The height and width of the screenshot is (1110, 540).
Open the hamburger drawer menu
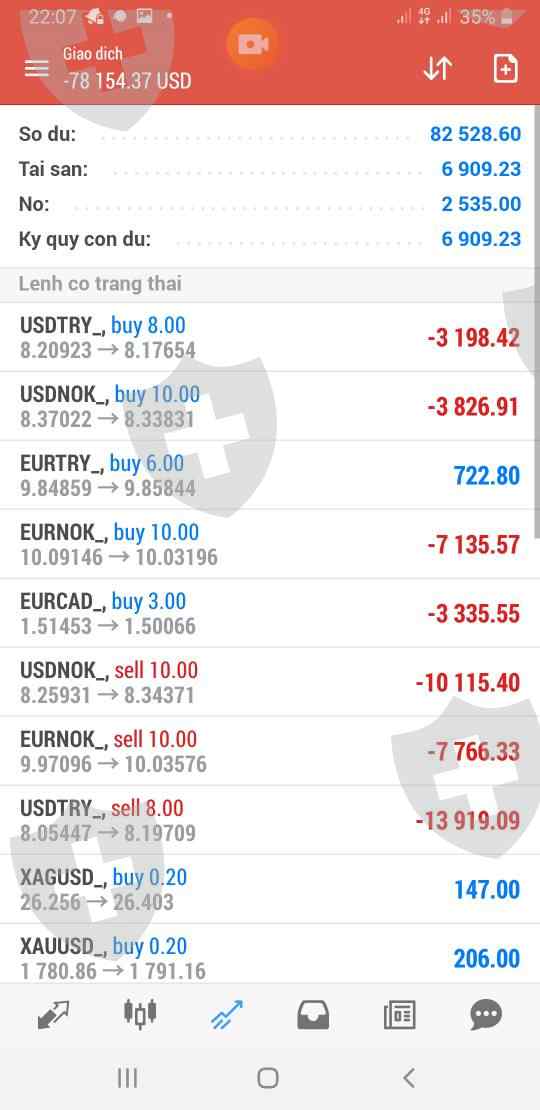pos(36,69)
